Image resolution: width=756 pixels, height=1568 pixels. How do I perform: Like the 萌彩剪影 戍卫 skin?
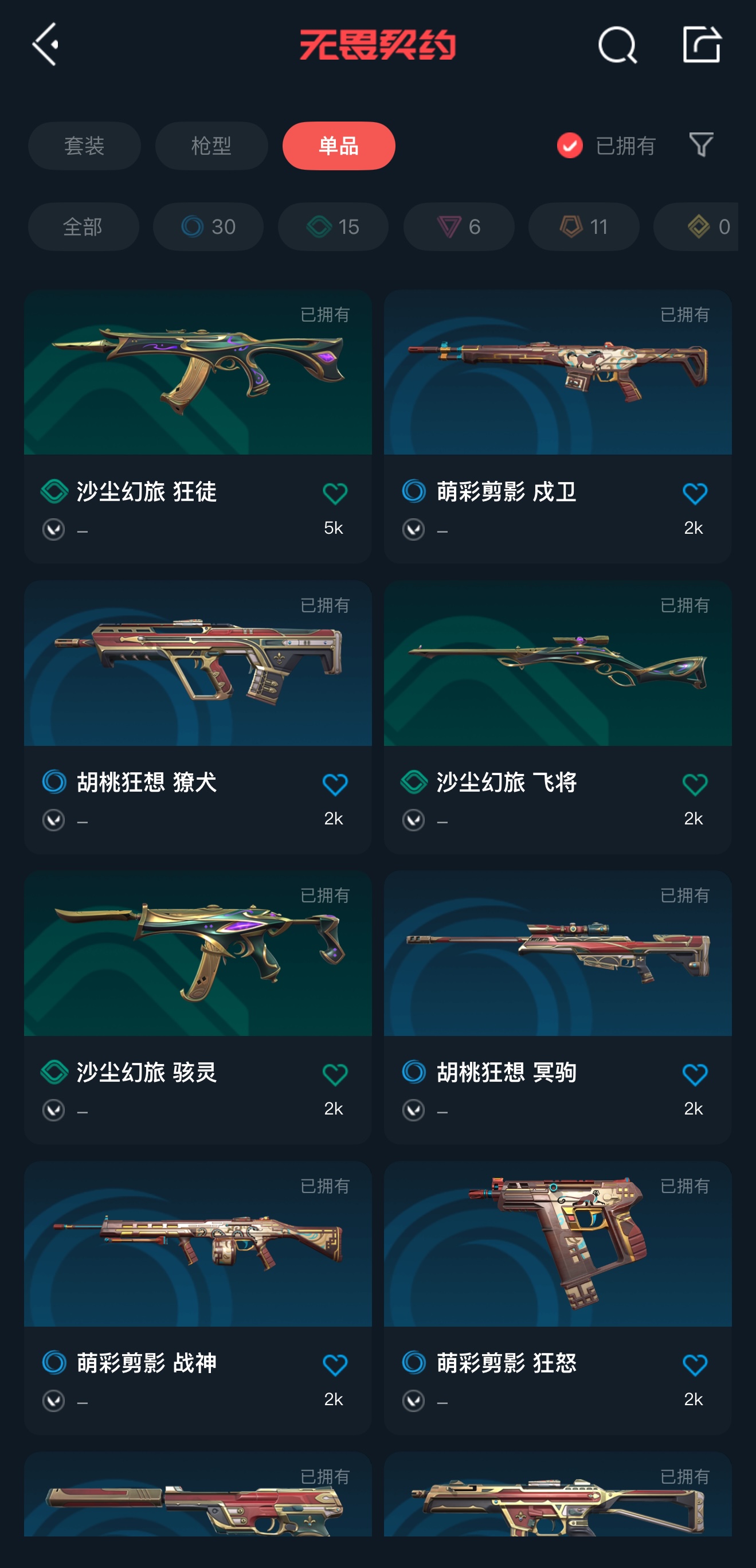tap(695, 494)
